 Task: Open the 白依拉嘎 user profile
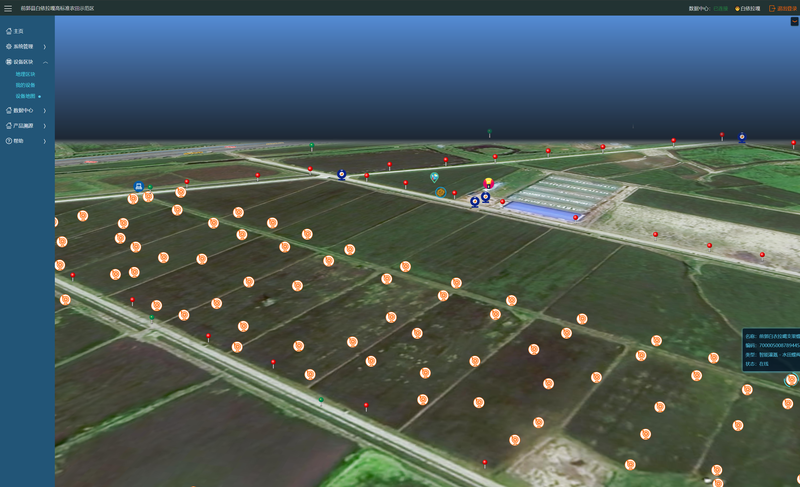coord(747,8)
